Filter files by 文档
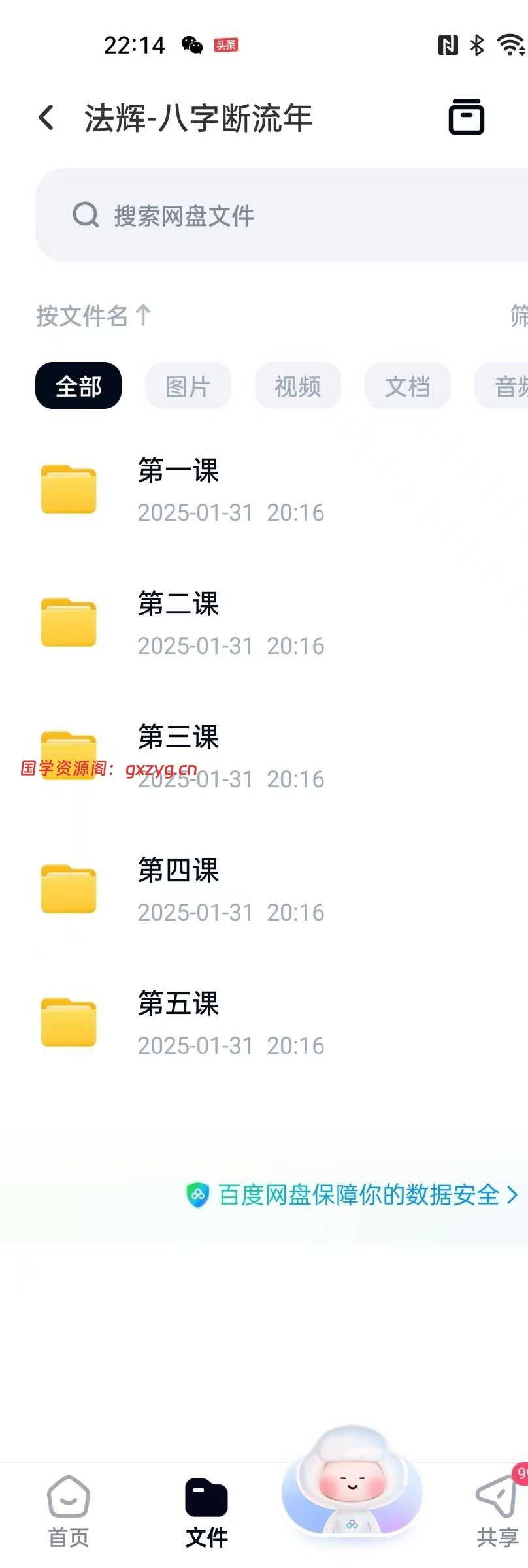This screenshot has height=1568, width=528. point(408,386)
